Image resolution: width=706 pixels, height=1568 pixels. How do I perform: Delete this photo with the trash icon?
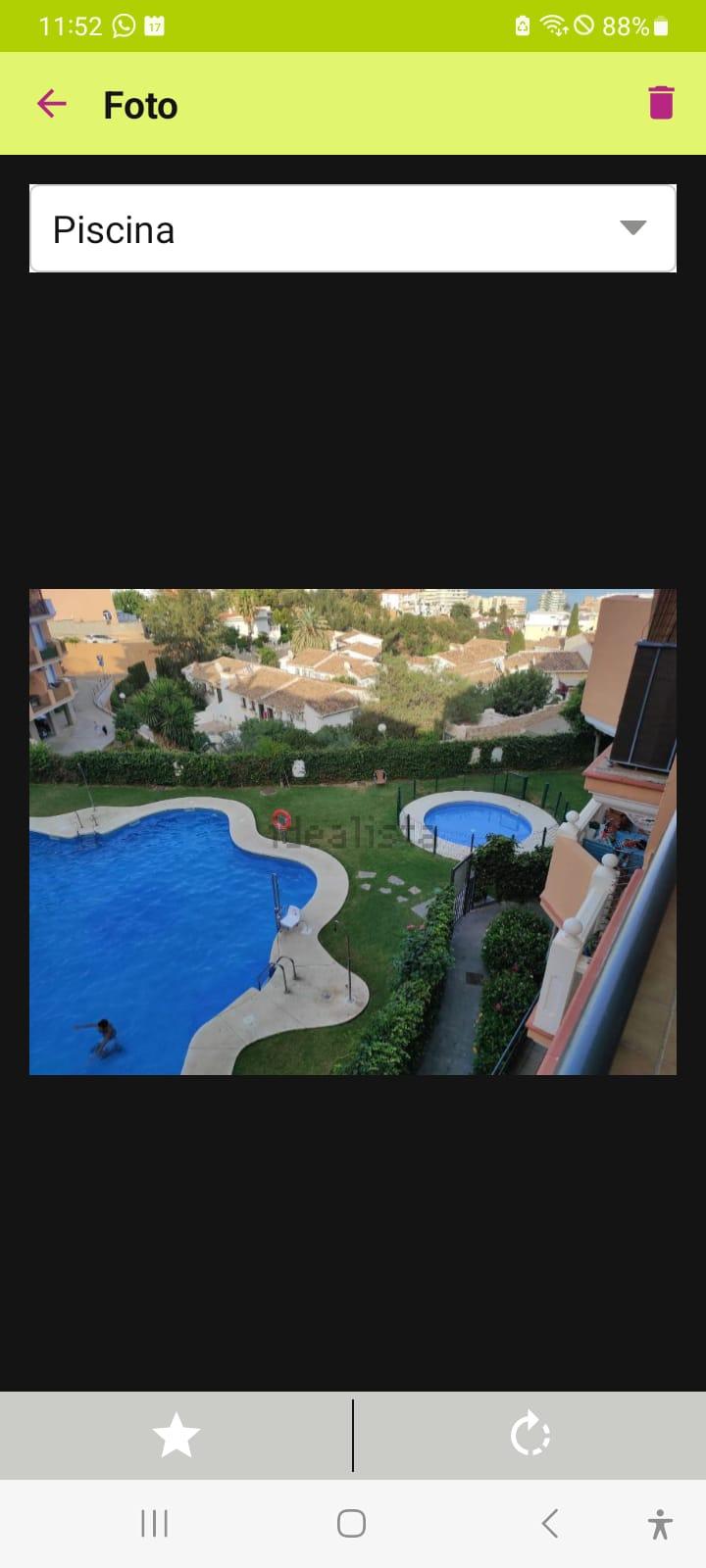(x=661, y=103)
